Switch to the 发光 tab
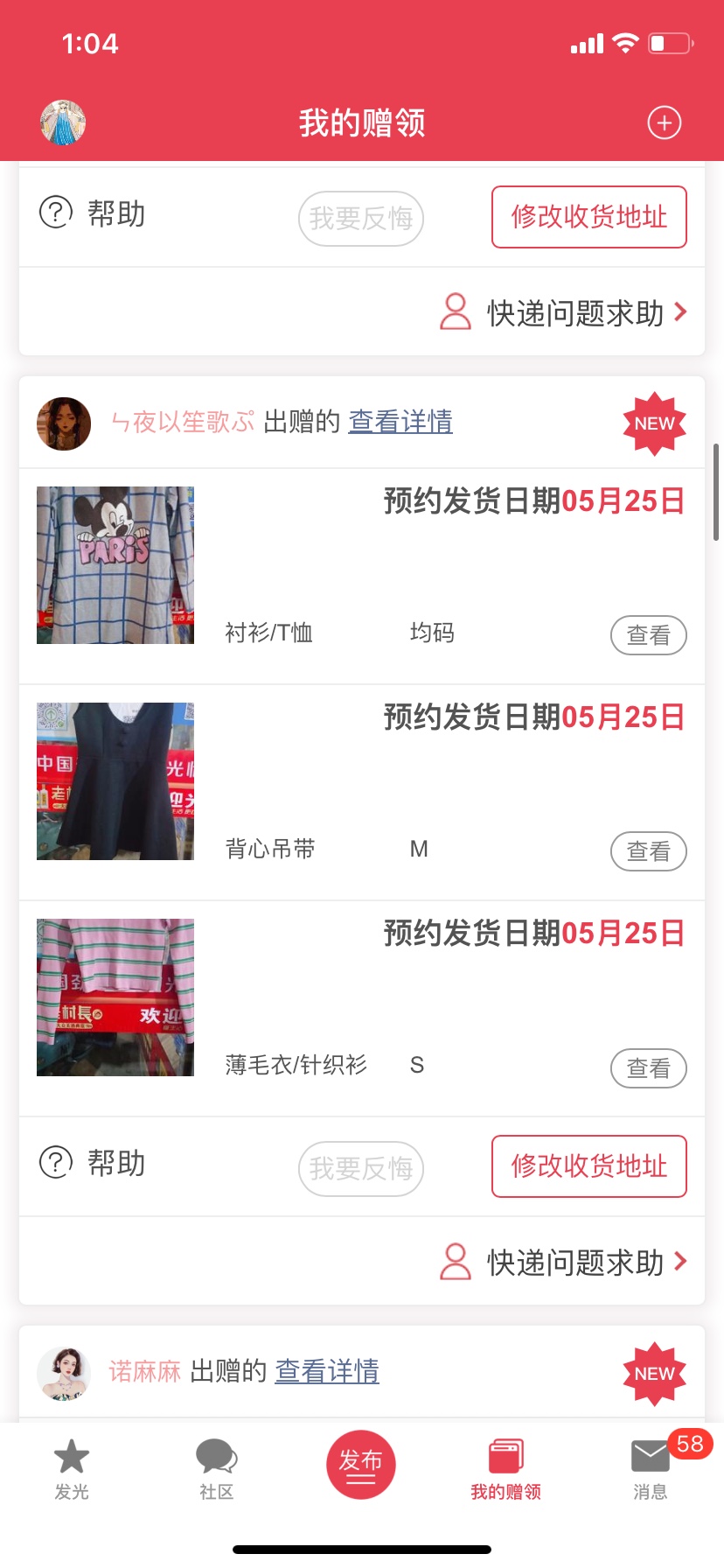The height and width of the screenshot is (1568, 724). click(72, 1469)
